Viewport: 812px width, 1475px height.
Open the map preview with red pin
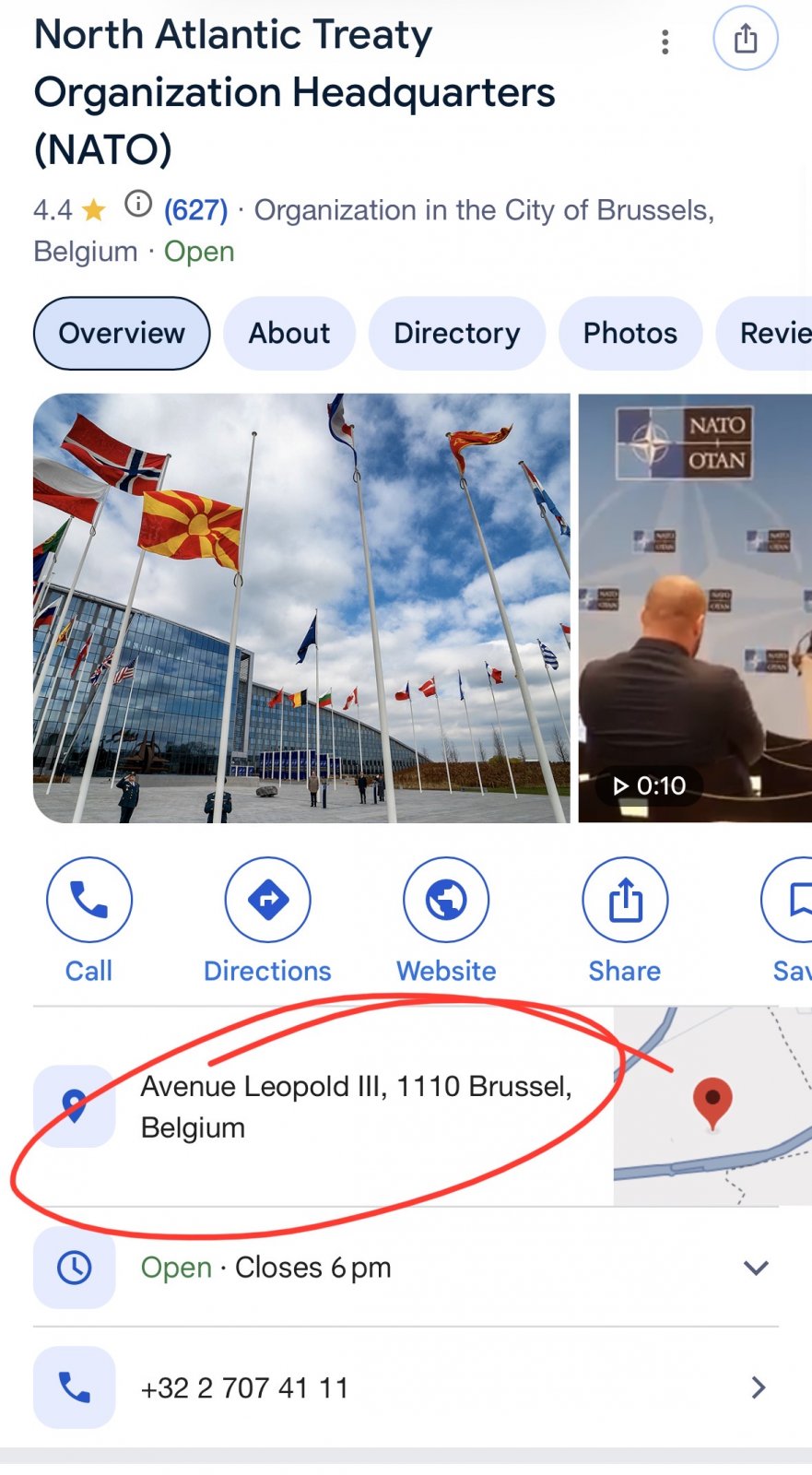click(x=712, y=1106)
